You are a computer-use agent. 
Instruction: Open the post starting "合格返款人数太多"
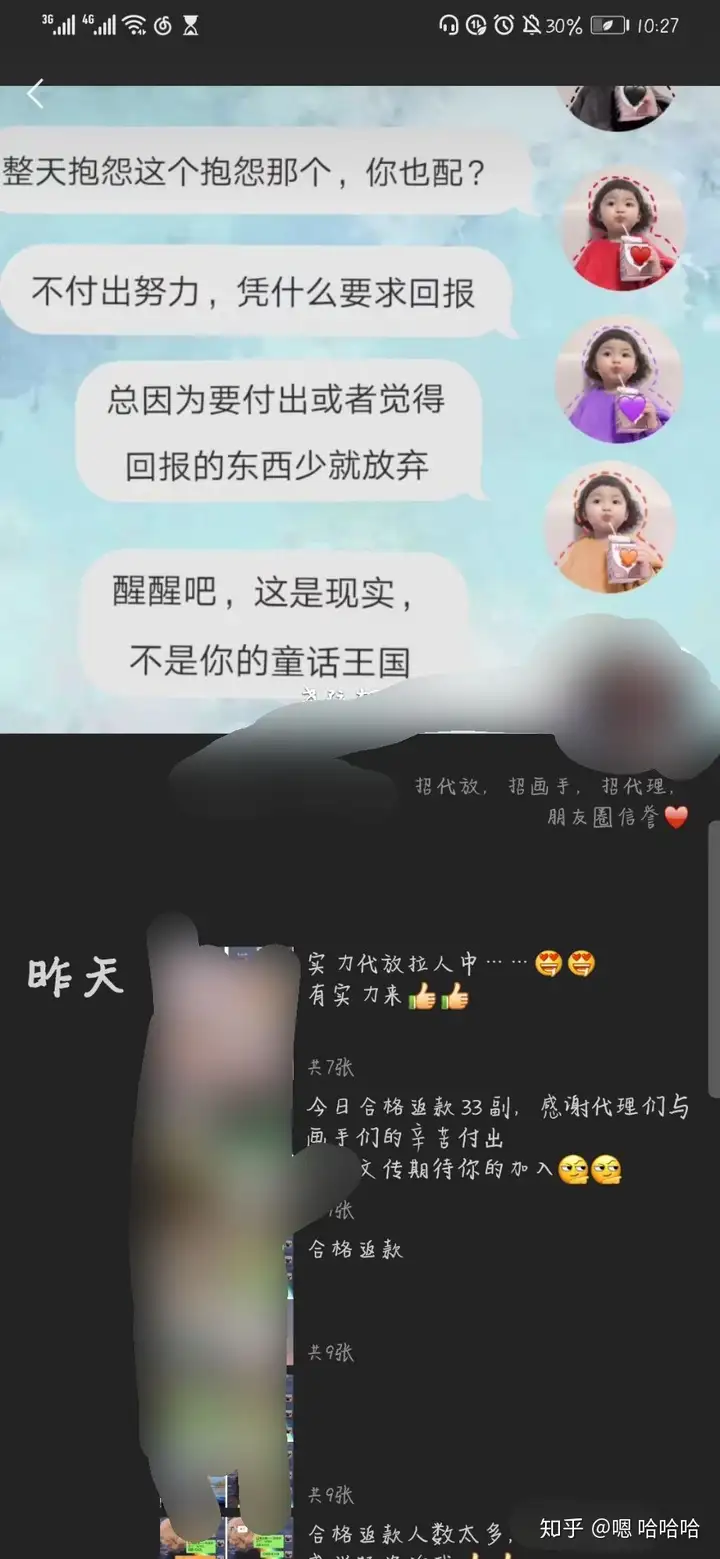coord(410,1532)
